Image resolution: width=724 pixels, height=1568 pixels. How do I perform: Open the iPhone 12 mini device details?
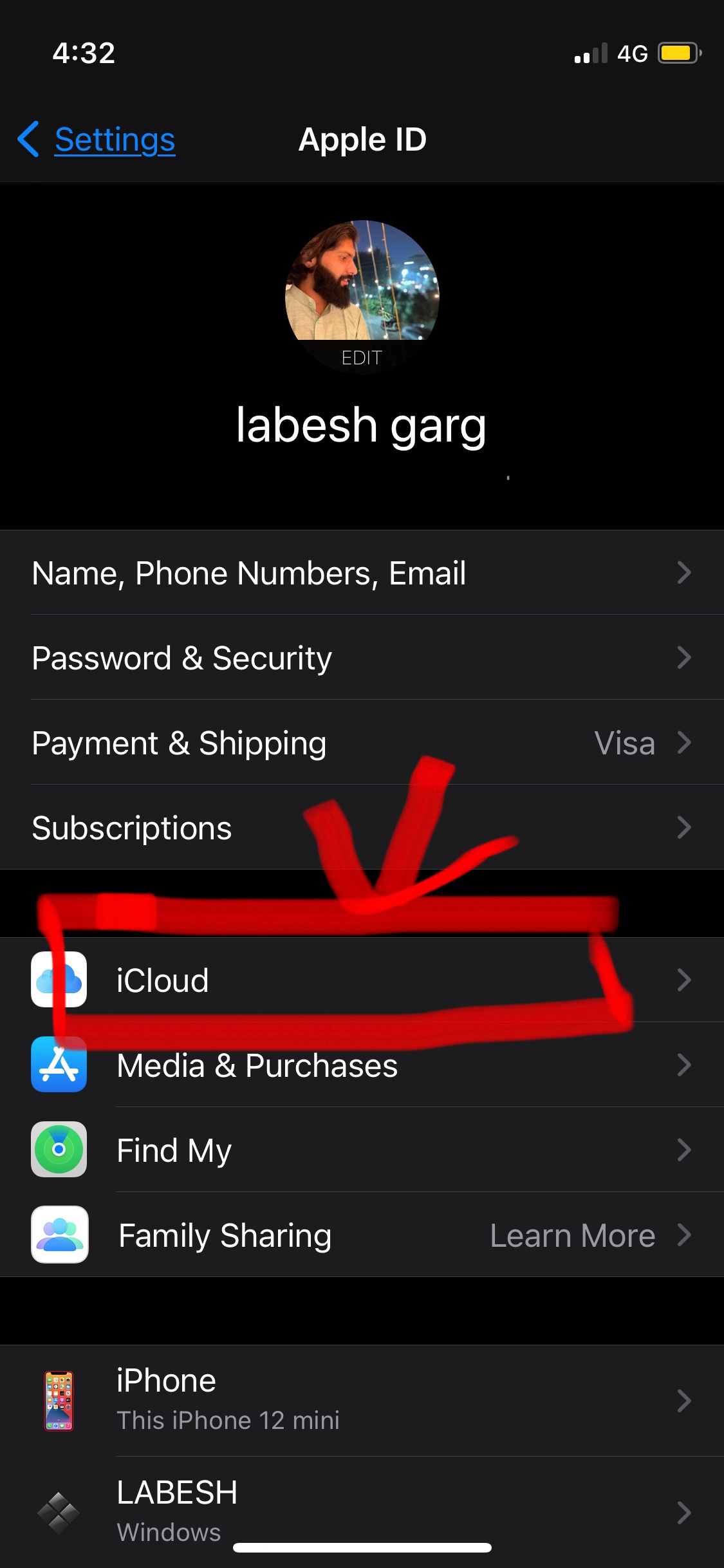(362, 1401)
